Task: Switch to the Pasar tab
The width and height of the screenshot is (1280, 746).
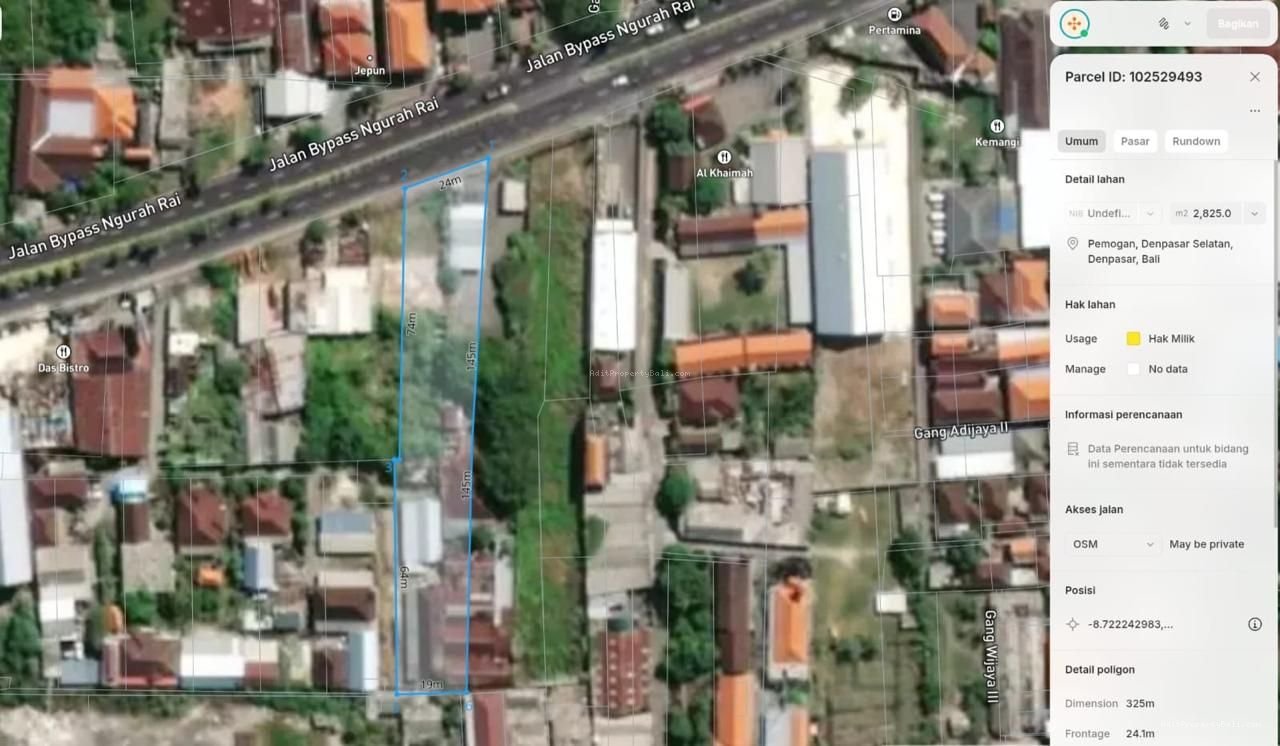Action: 1134,141
